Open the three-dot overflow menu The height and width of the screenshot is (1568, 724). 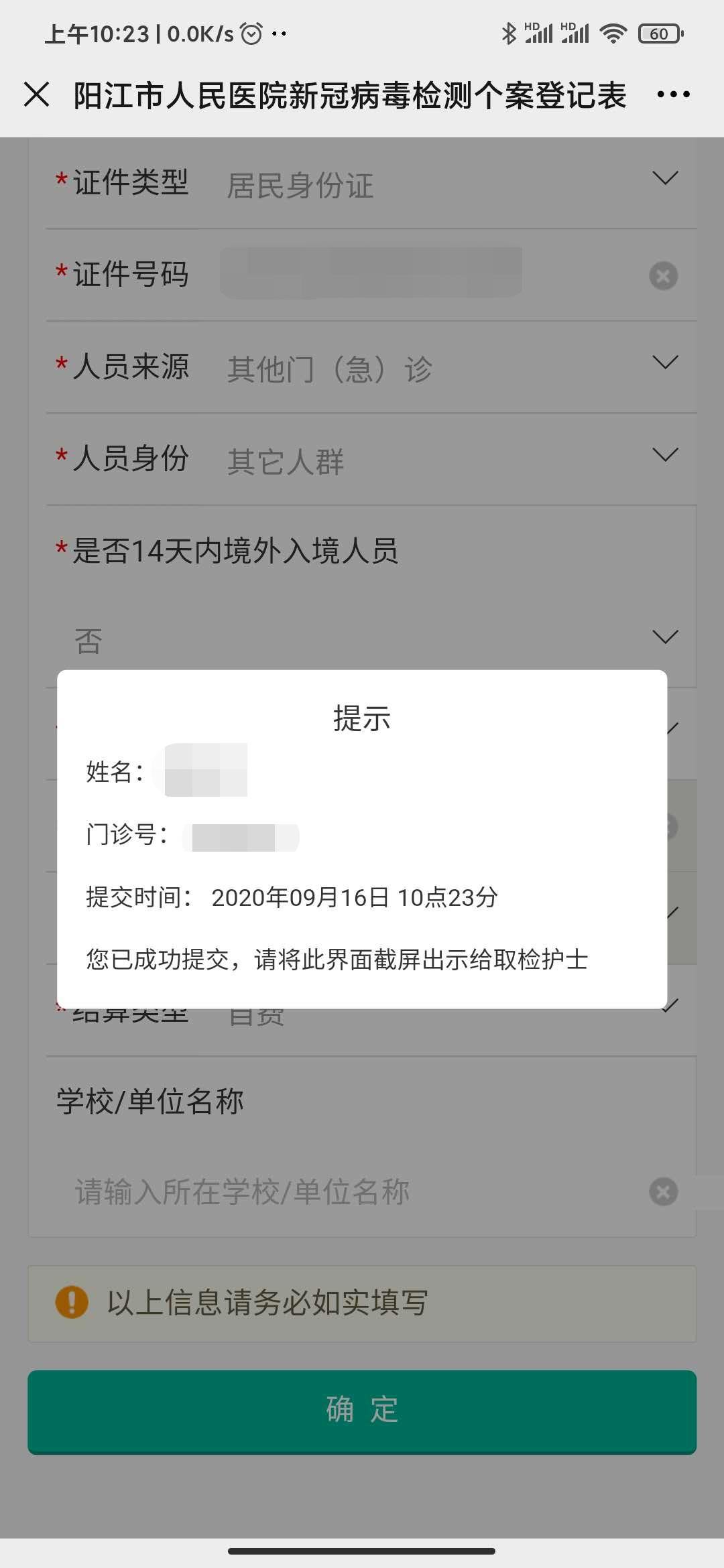[673, 94]
